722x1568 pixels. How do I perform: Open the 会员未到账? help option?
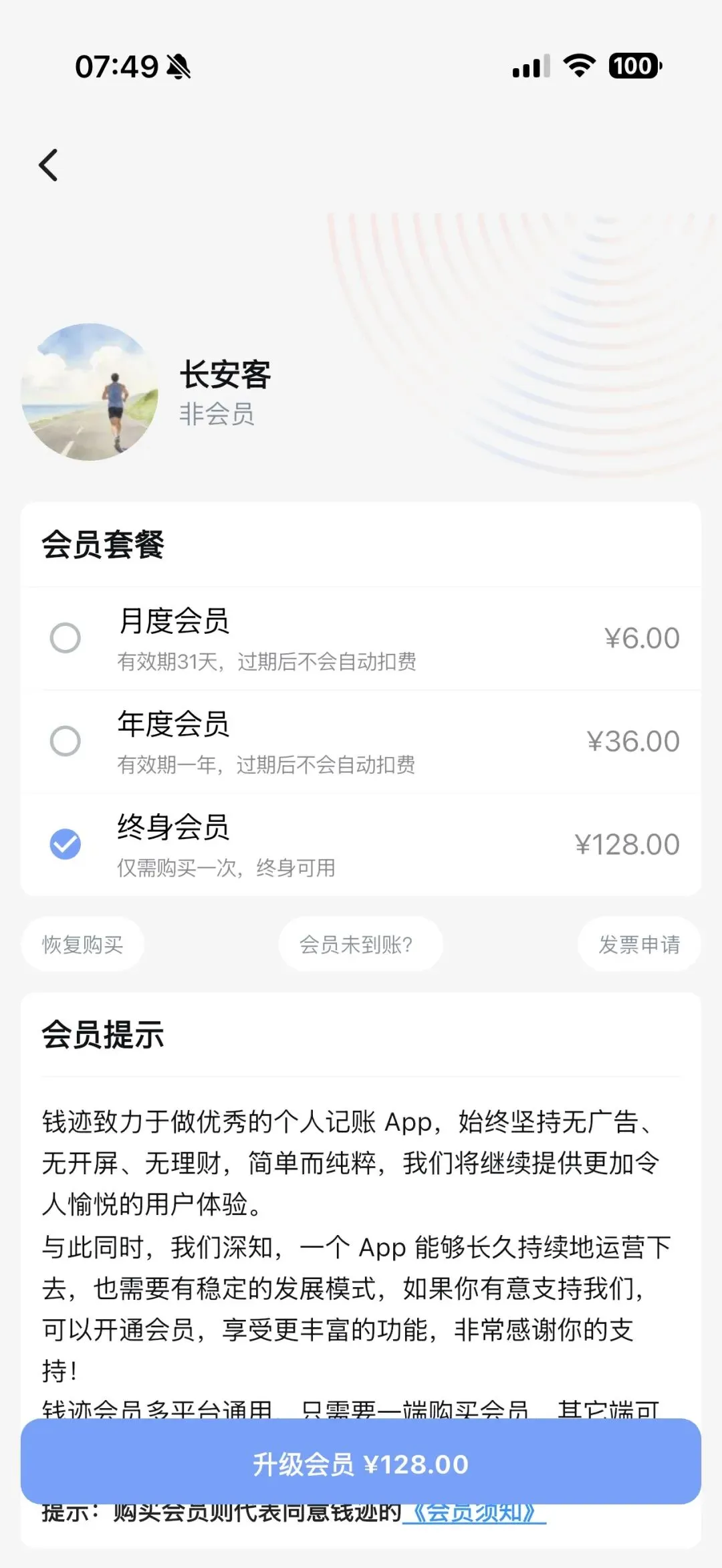click(360, 944)
